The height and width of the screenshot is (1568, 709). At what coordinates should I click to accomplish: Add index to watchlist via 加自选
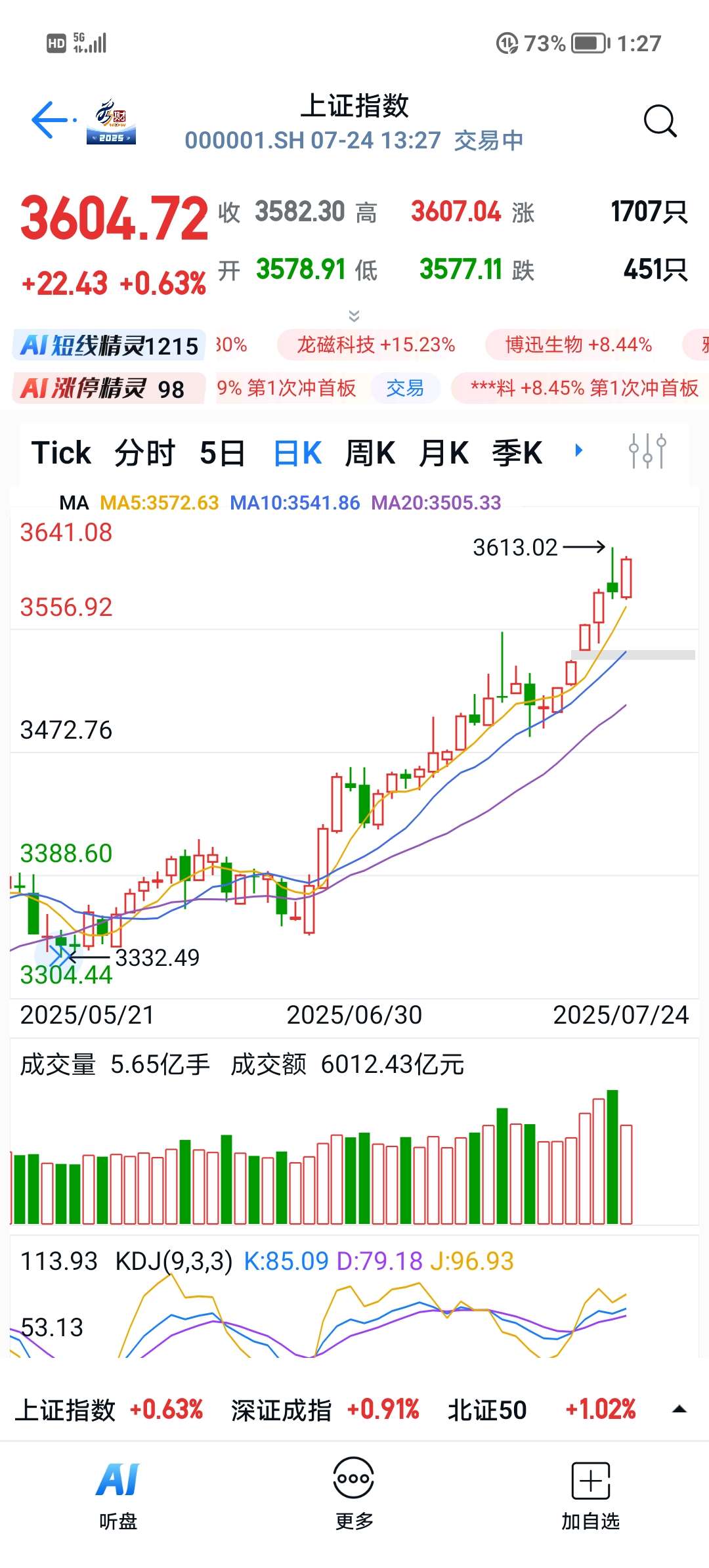(590, 1492)
